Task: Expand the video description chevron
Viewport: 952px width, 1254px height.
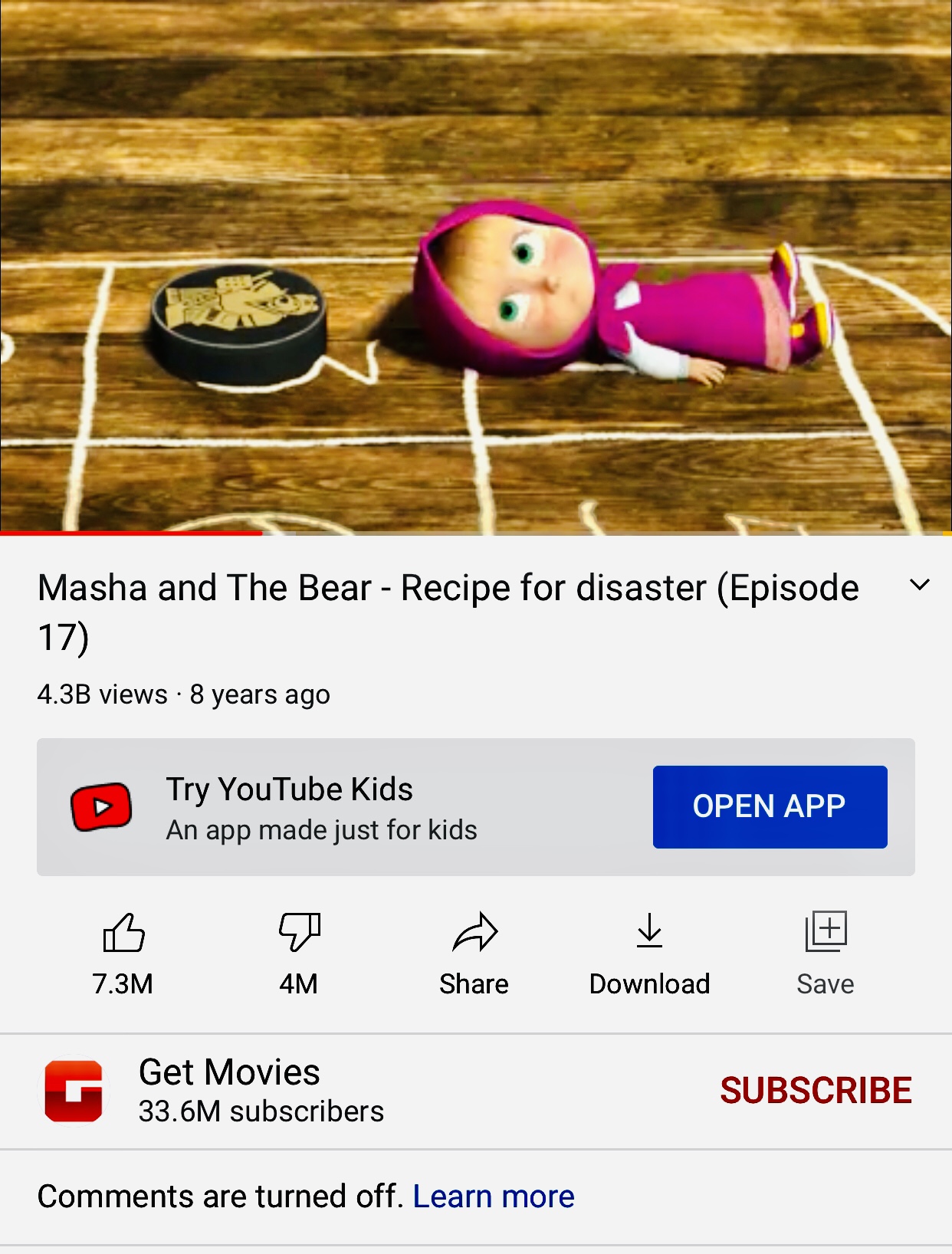Action: coord(919,586)
